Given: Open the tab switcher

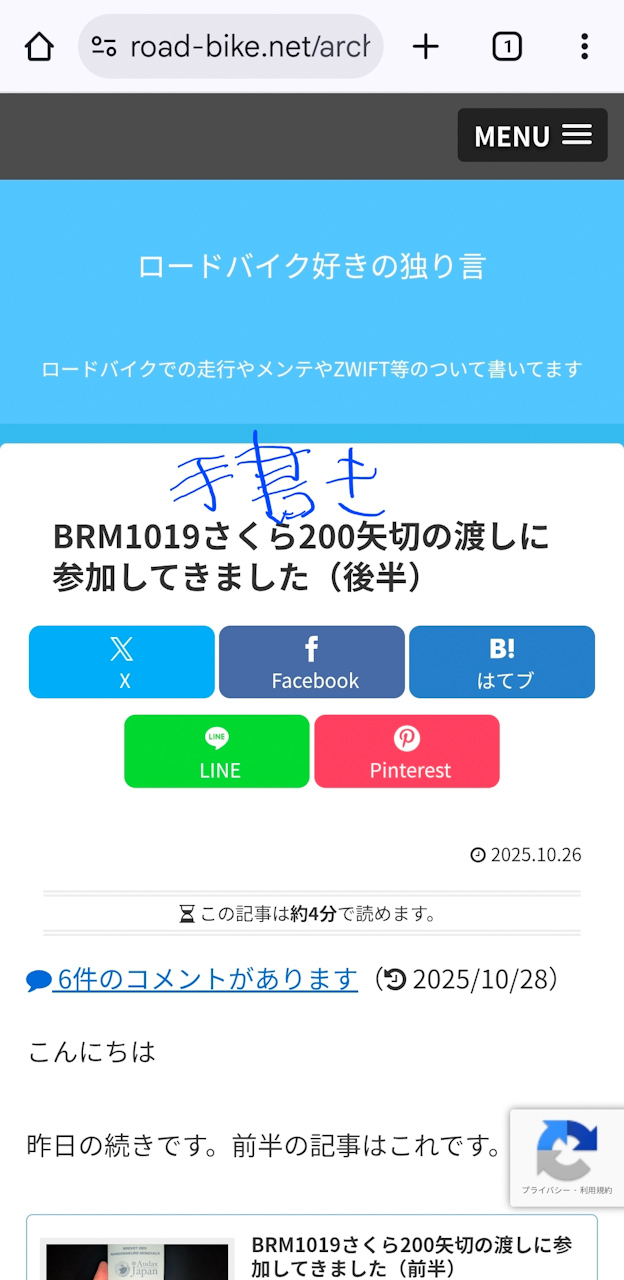Looking at the screenshot, I should pos(507,46).
